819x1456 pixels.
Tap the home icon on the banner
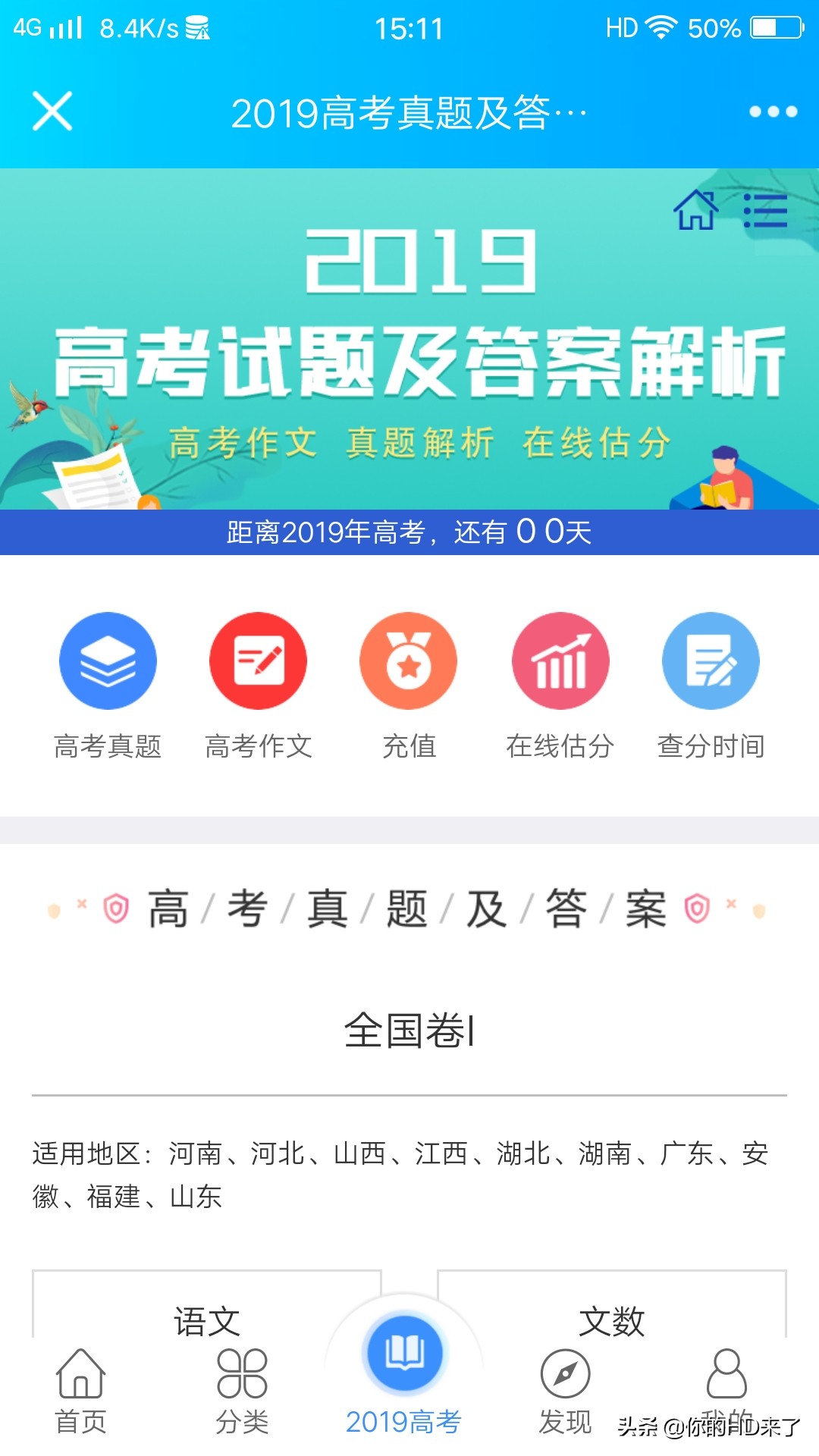coord(695,212)
